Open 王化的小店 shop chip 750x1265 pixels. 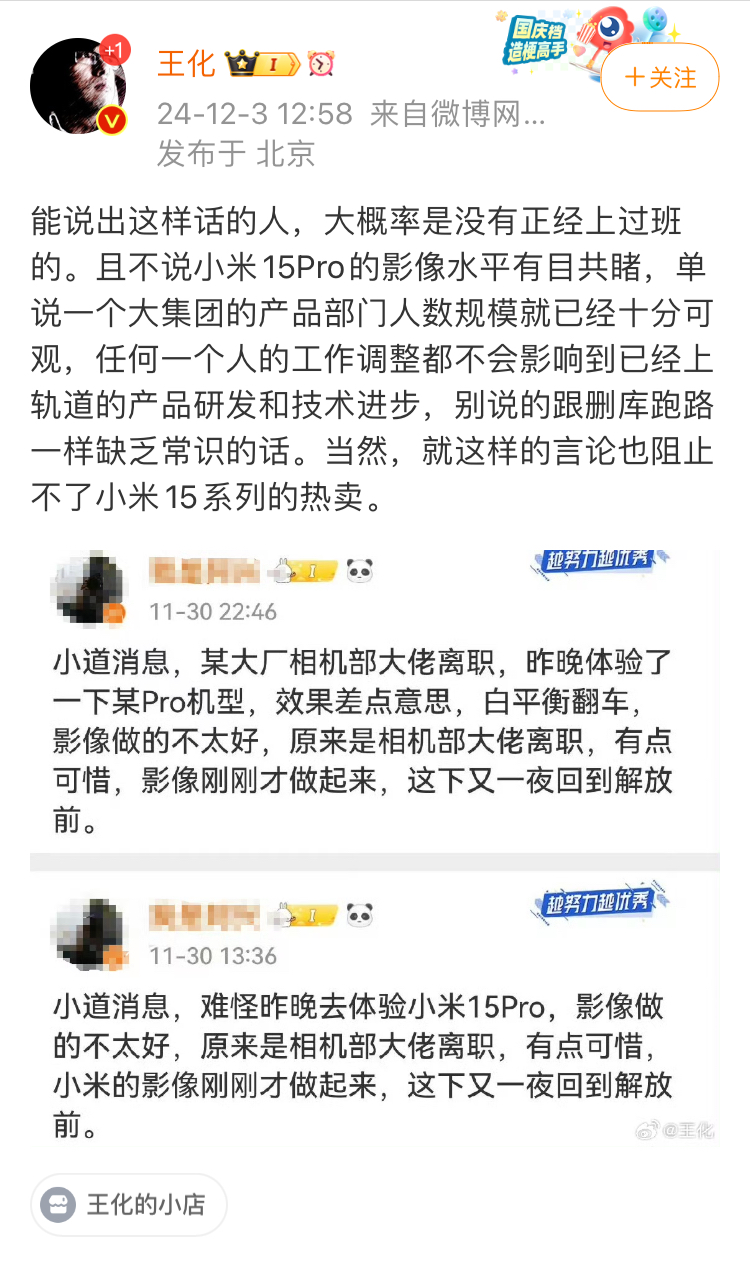(129, 1204)
